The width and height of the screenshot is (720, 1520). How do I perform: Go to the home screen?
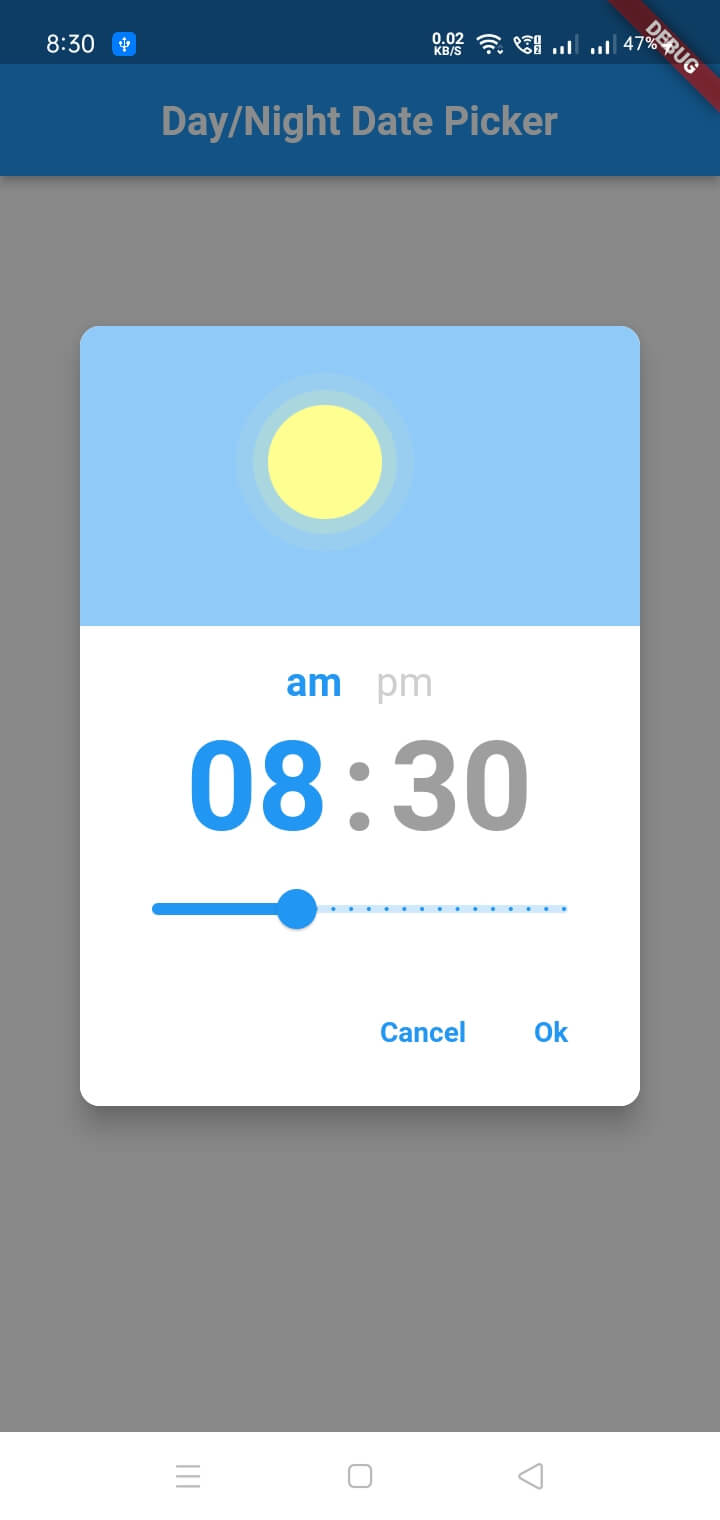point(360,1476)
